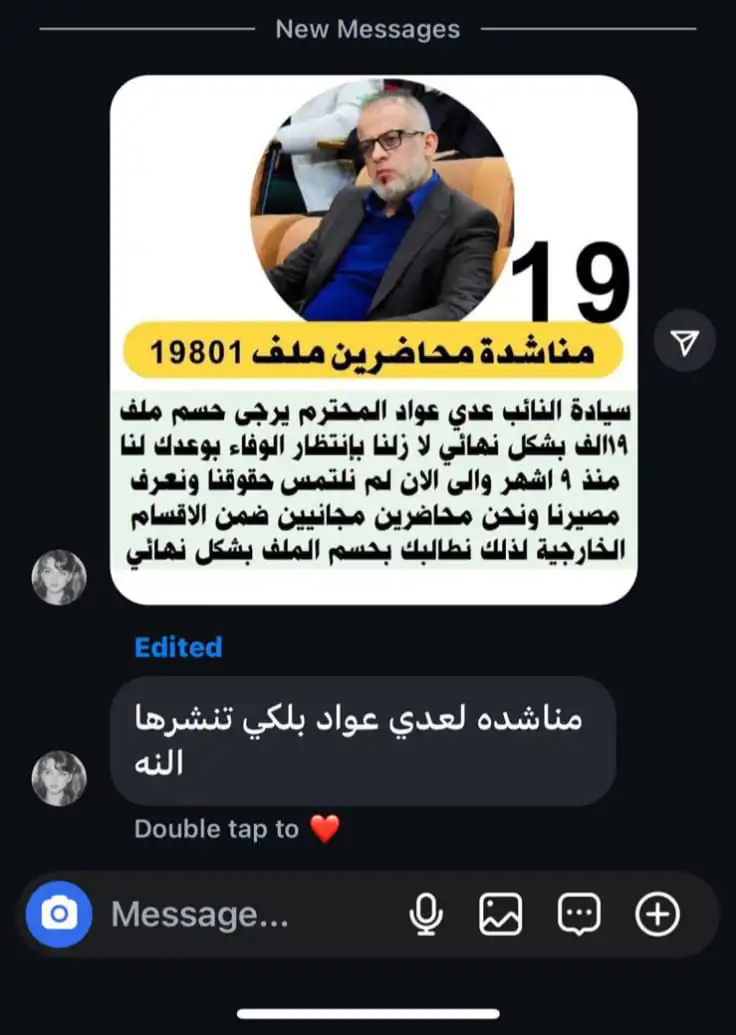Forward the shared post via paper plane icon
736x1035 pixels.
(684, 343)
